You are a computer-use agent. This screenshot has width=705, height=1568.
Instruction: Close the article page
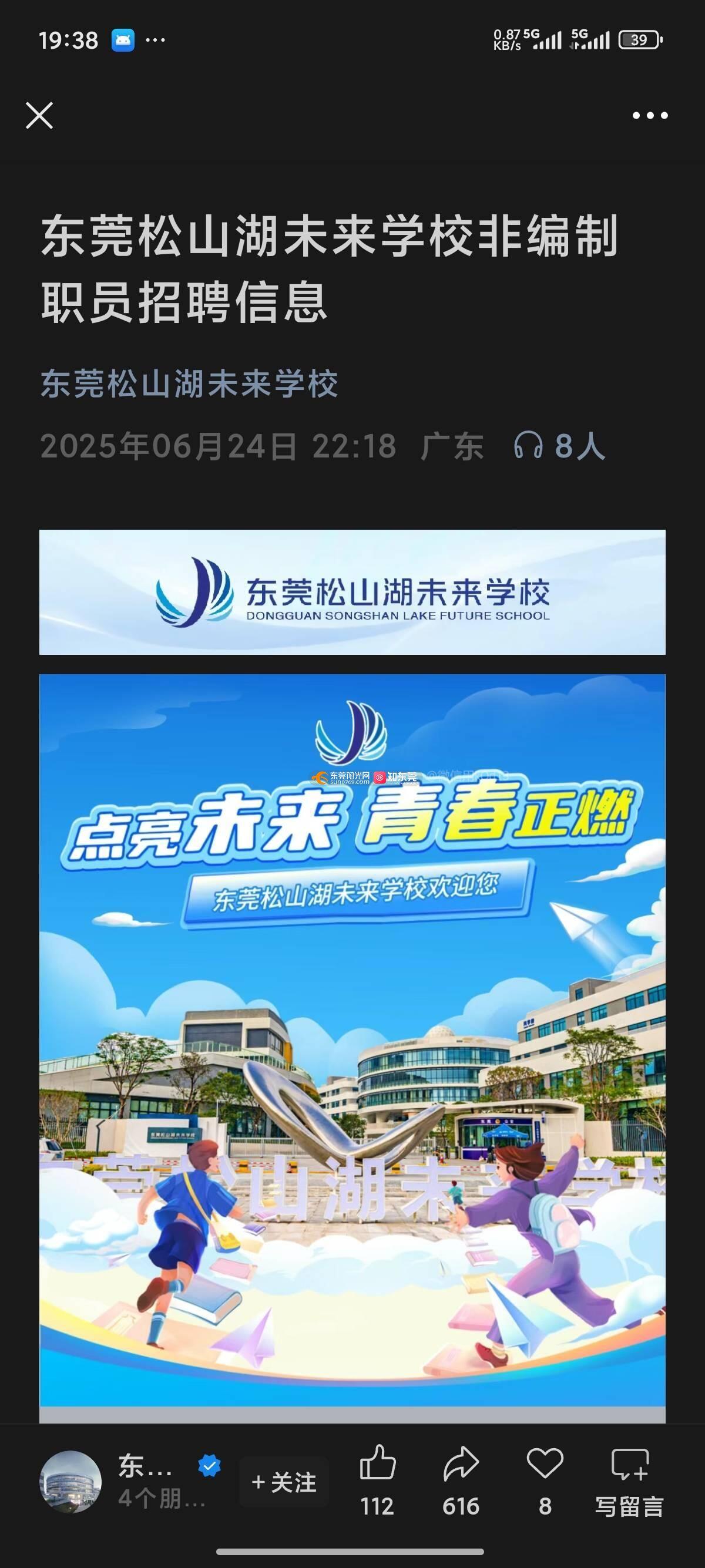pos(39,116)
